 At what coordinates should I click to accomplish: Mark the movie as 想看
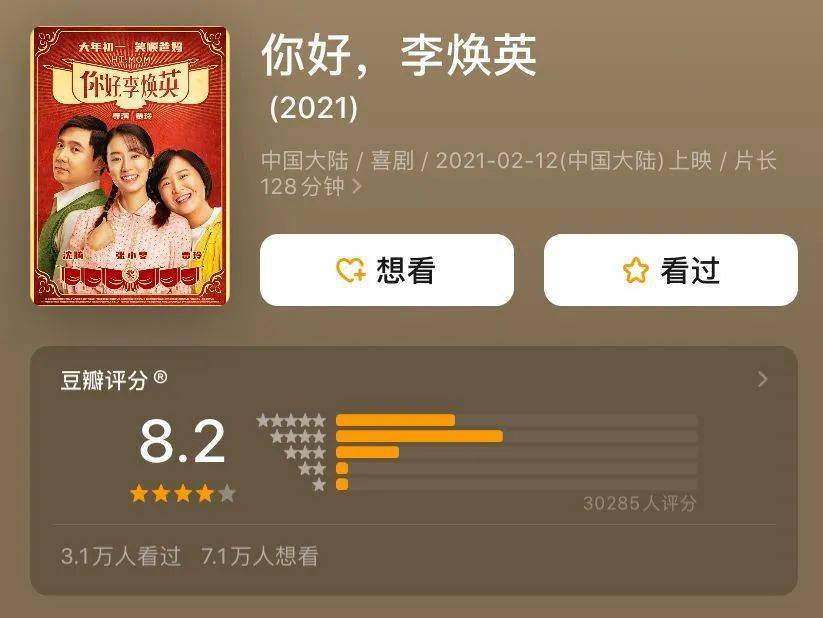pos(387,270)
